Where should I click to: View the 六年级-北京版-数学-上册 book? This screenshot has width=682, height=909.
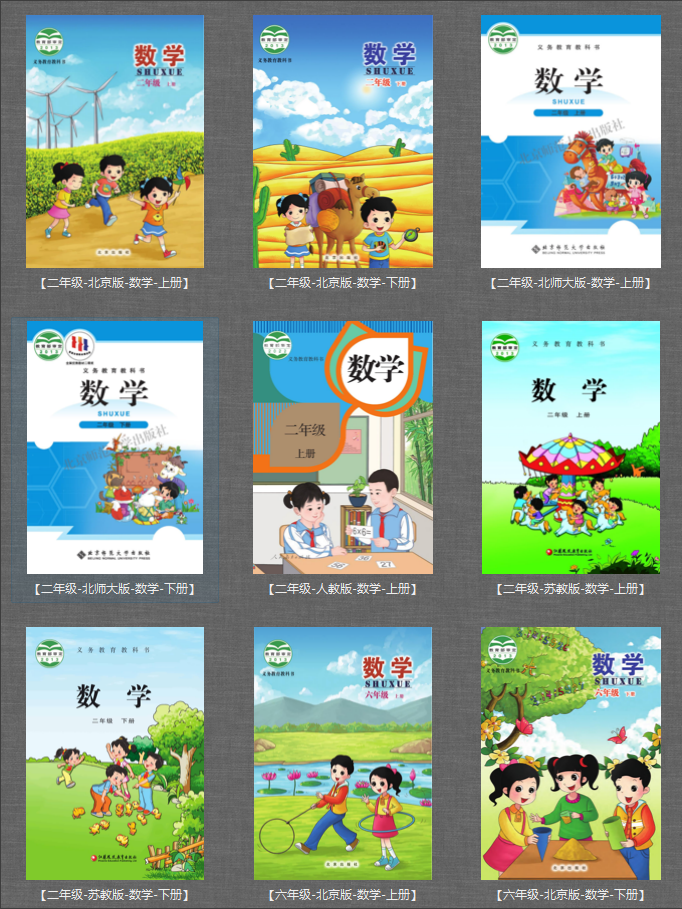343,754
